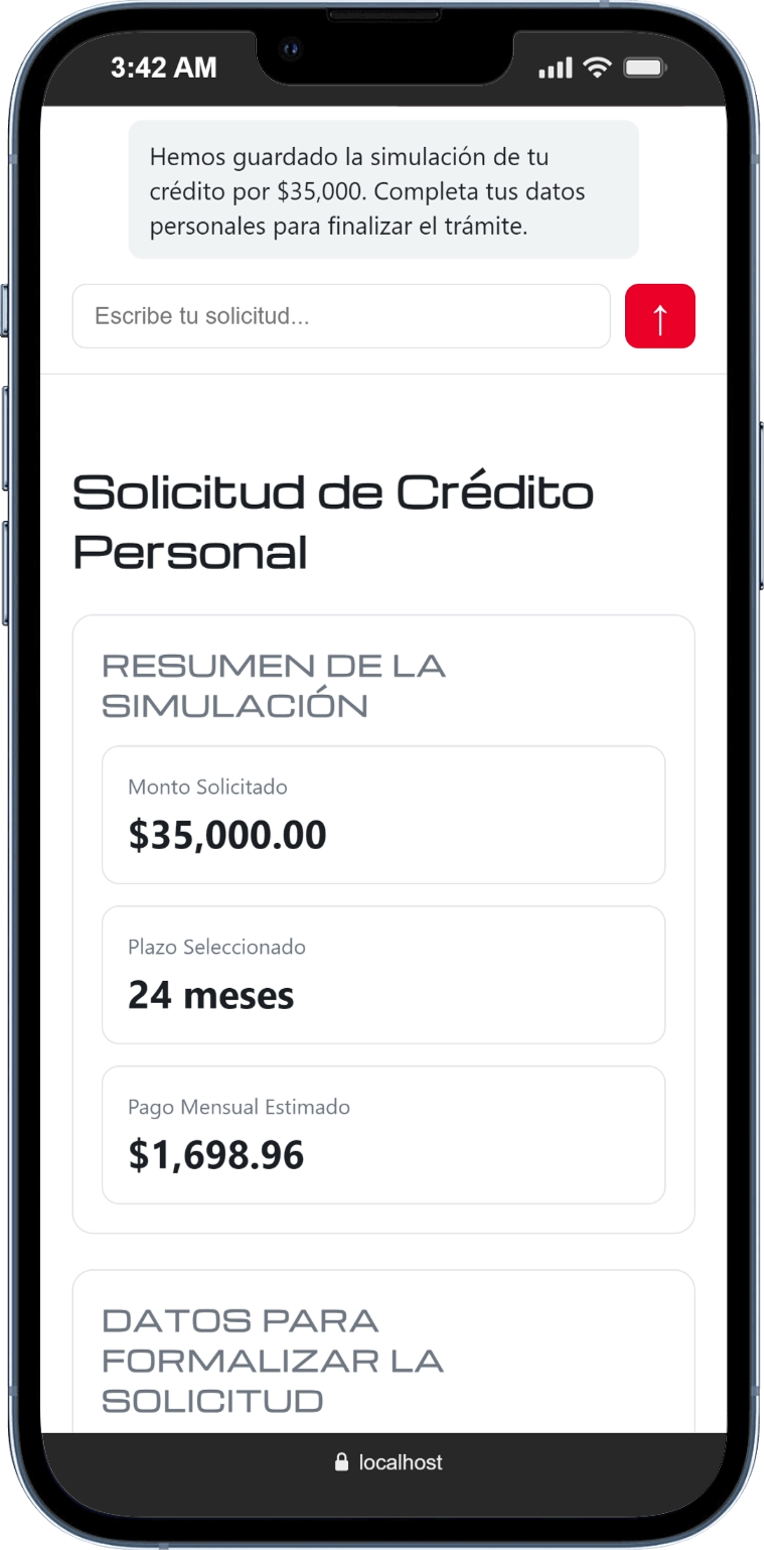Tap the 'Escribe tu solicitud' text field
This screenshot has width=764, height=1550.
pyautogui.click(x=341, y=316)
